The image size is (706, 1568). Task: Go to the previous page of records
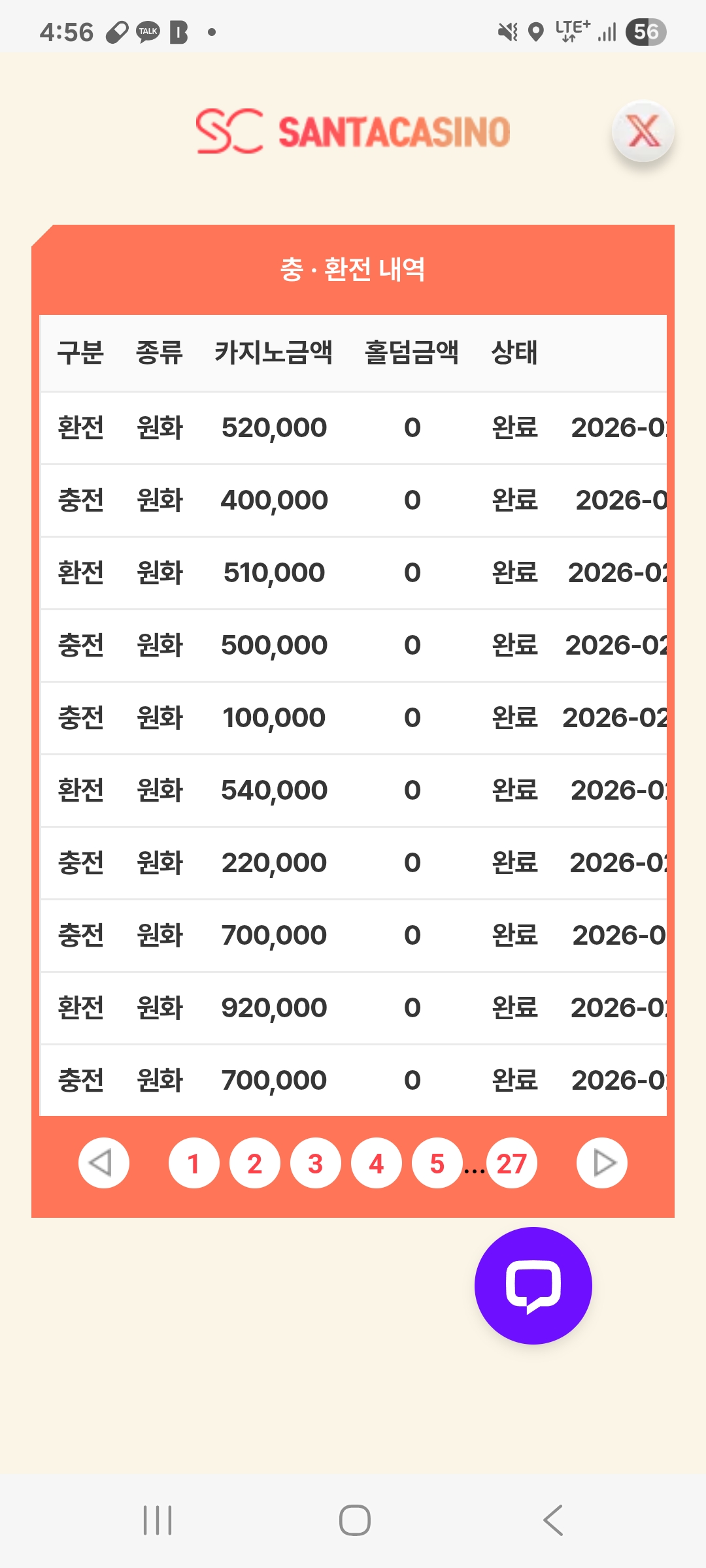[x=103, y=1163]
